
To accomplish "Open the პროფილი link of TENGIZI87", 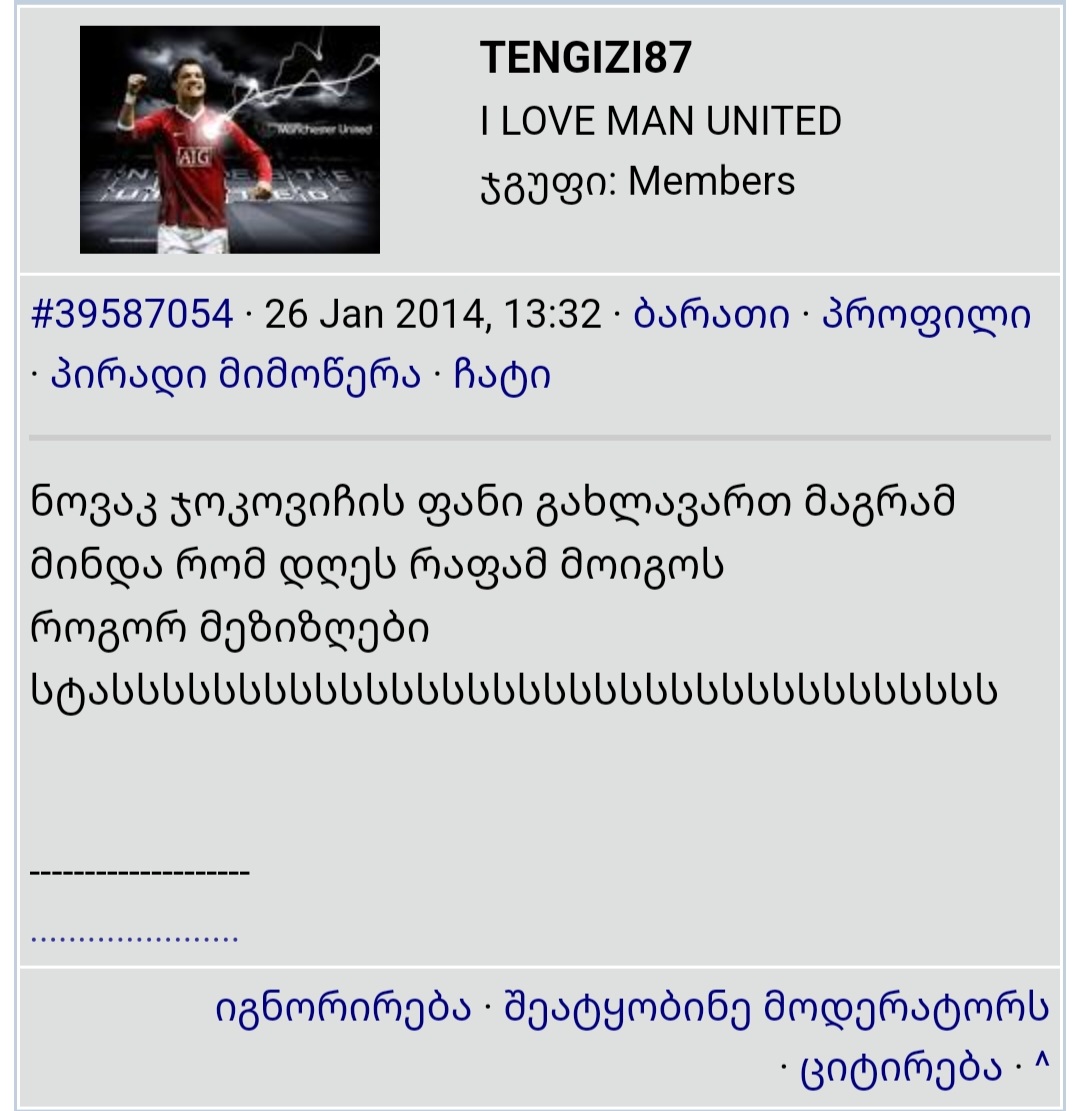I will [926, 315].
